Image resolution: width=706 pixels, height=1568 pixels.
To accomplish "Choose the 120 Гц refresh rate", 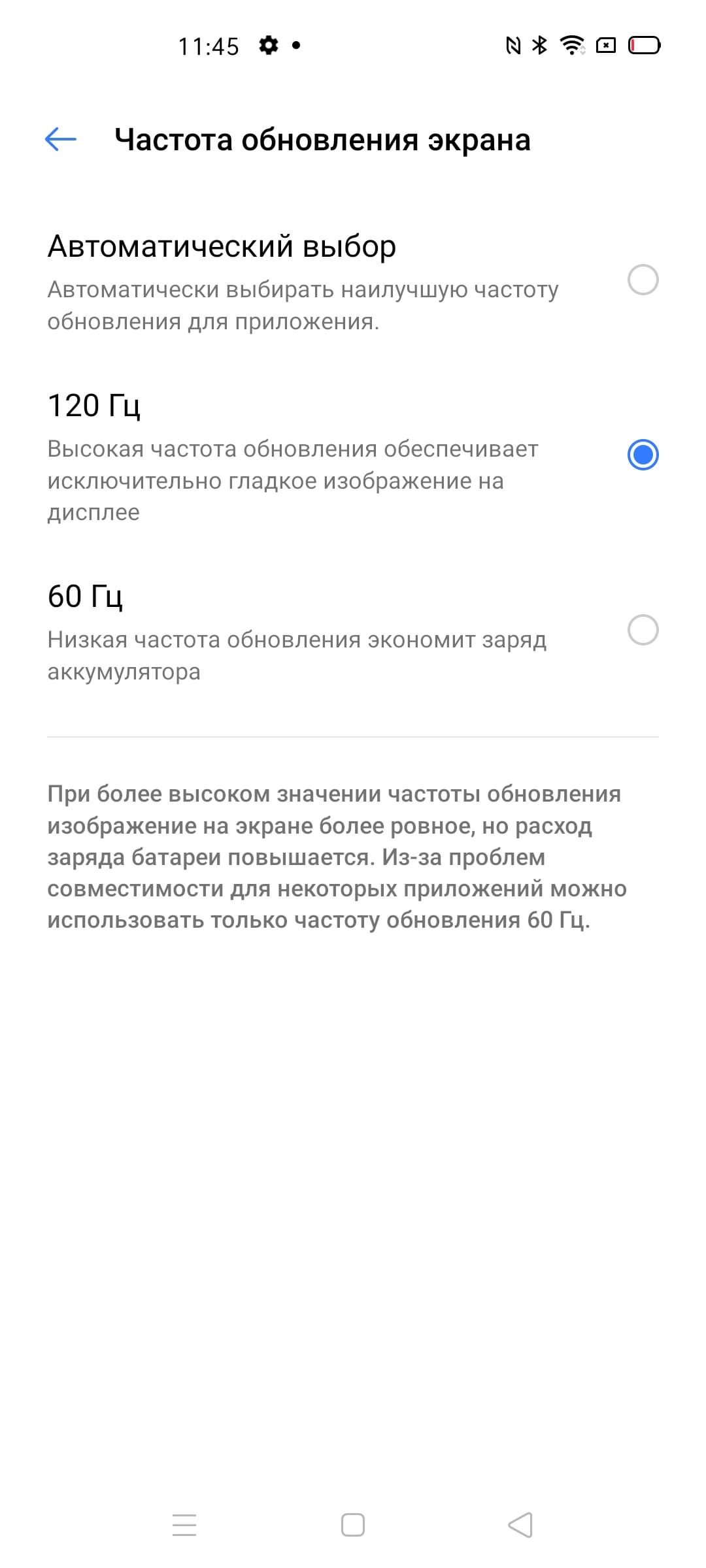I will (x=643, y=455).
